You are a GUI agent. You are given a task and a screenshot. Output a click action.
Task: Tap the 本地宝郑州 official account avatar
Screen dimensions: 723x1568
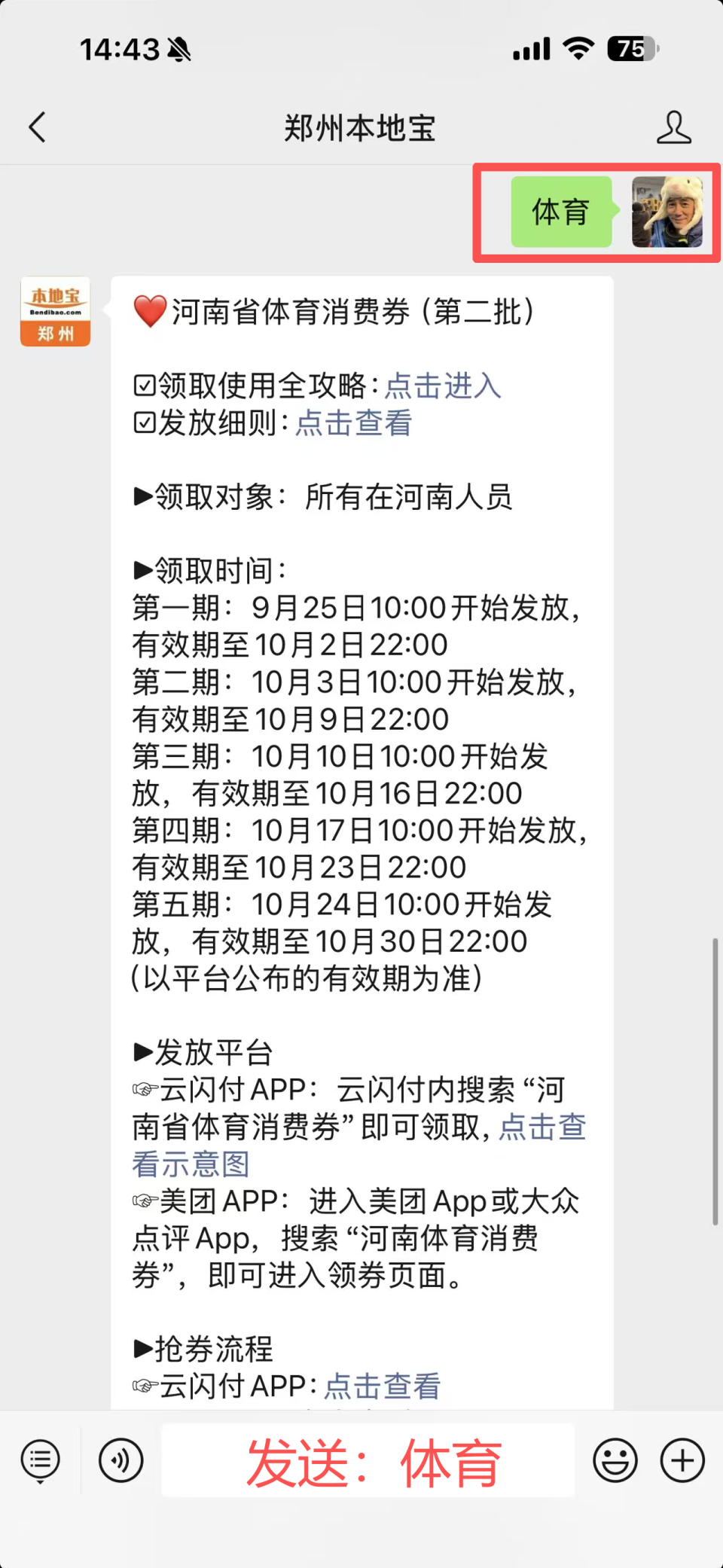54,311
